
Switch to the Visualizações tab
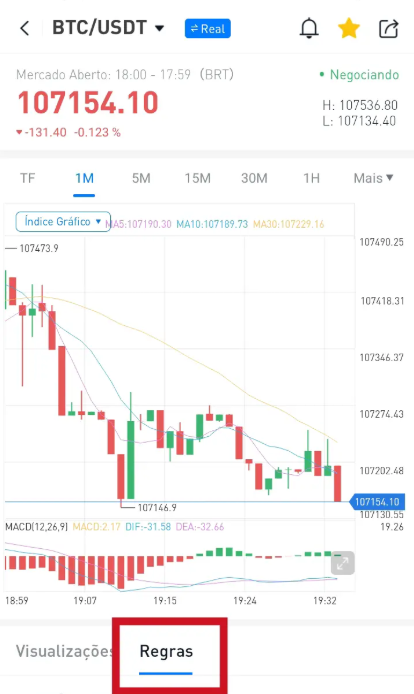pos(65,651)
